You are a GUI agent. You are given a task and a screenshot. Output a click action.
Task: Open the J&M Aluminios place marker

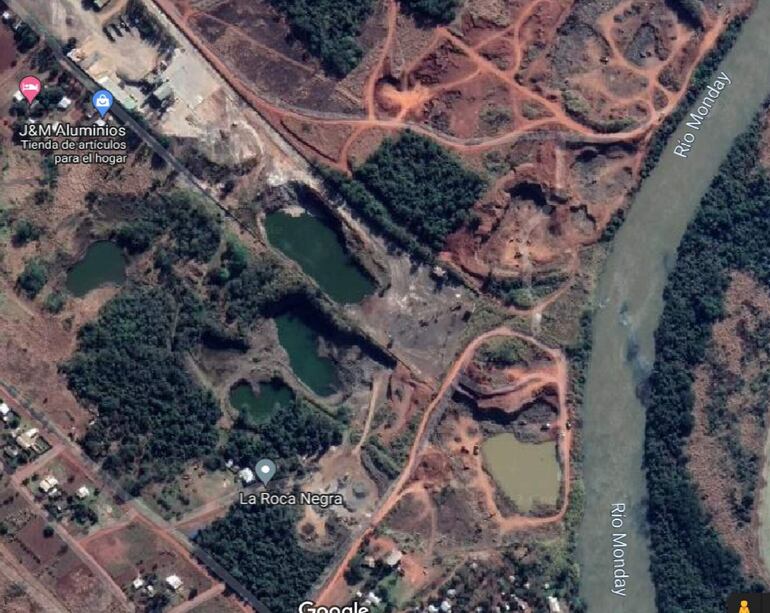pyautogui.click(x=102, y=101)
